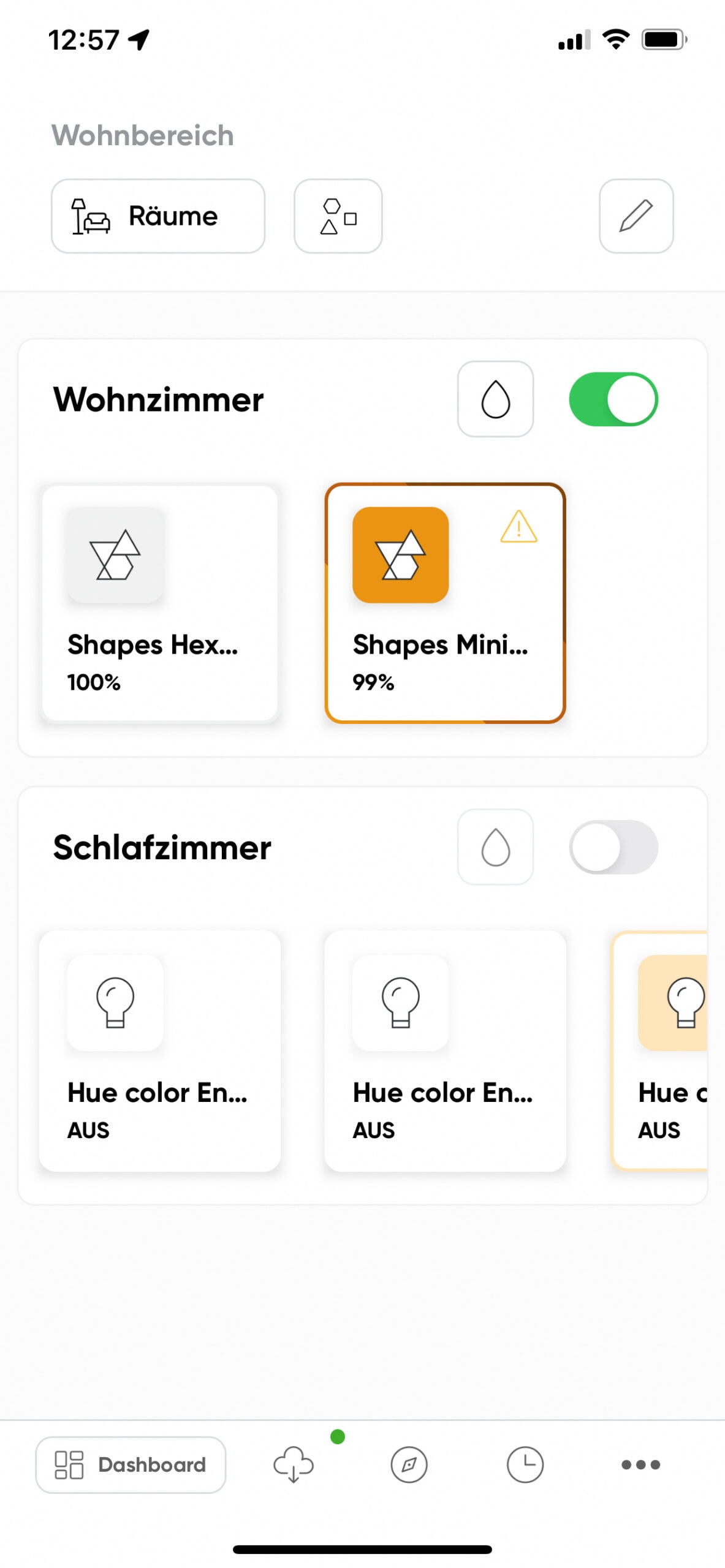Viewport: 725px width, 1568px height.
Task: Open the compass discover tab
Action: pyautogui.click(x=409, y=1464)
